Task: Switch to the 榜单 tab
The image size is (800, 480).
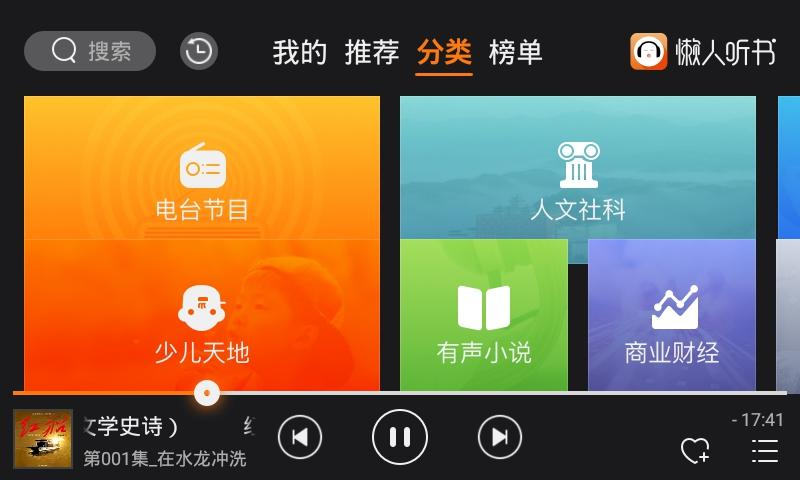Action: click(x=516, y=52)
